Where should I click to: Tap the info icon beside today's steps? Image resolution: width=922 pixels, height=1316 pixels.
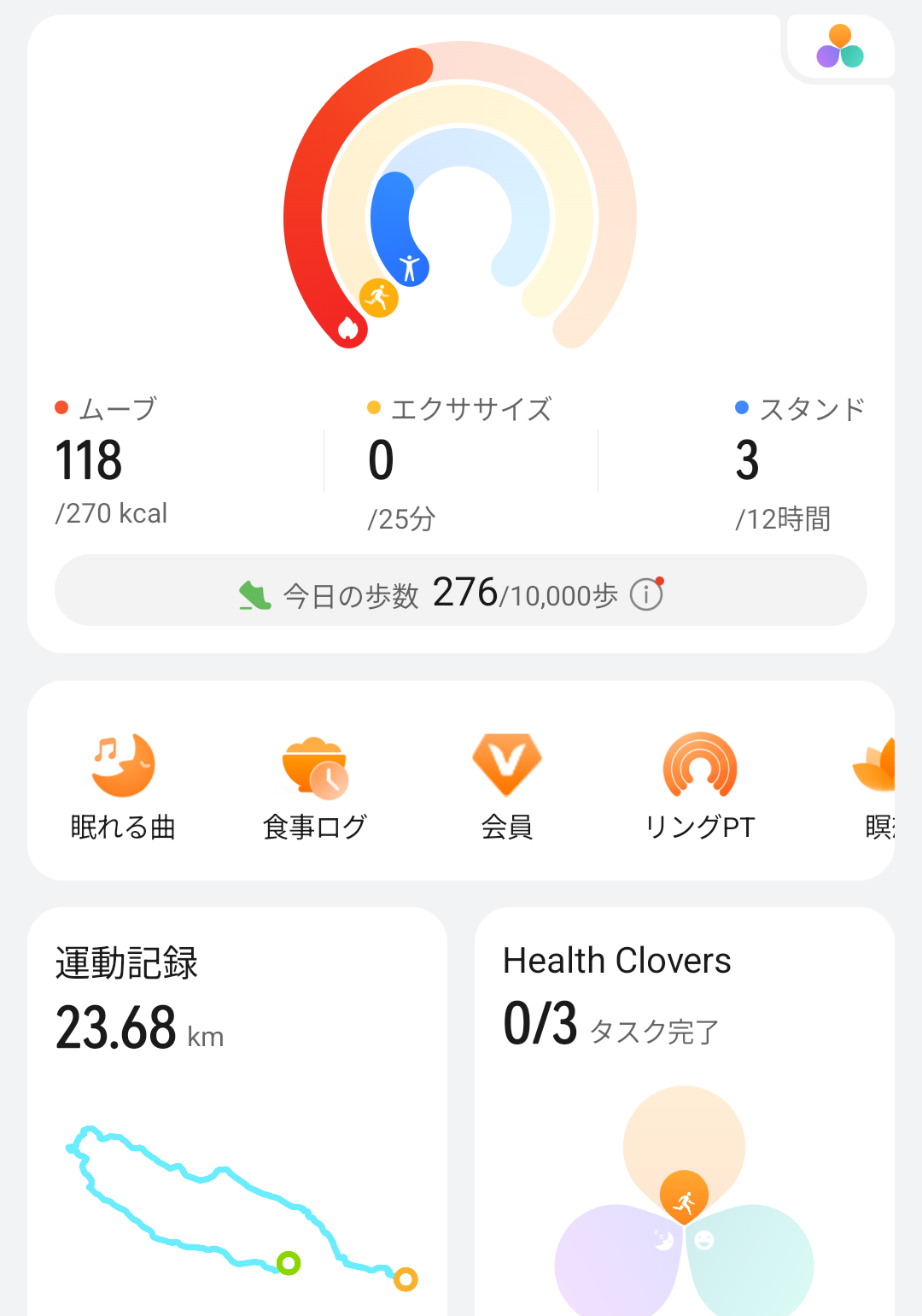[x=646, y=594]
